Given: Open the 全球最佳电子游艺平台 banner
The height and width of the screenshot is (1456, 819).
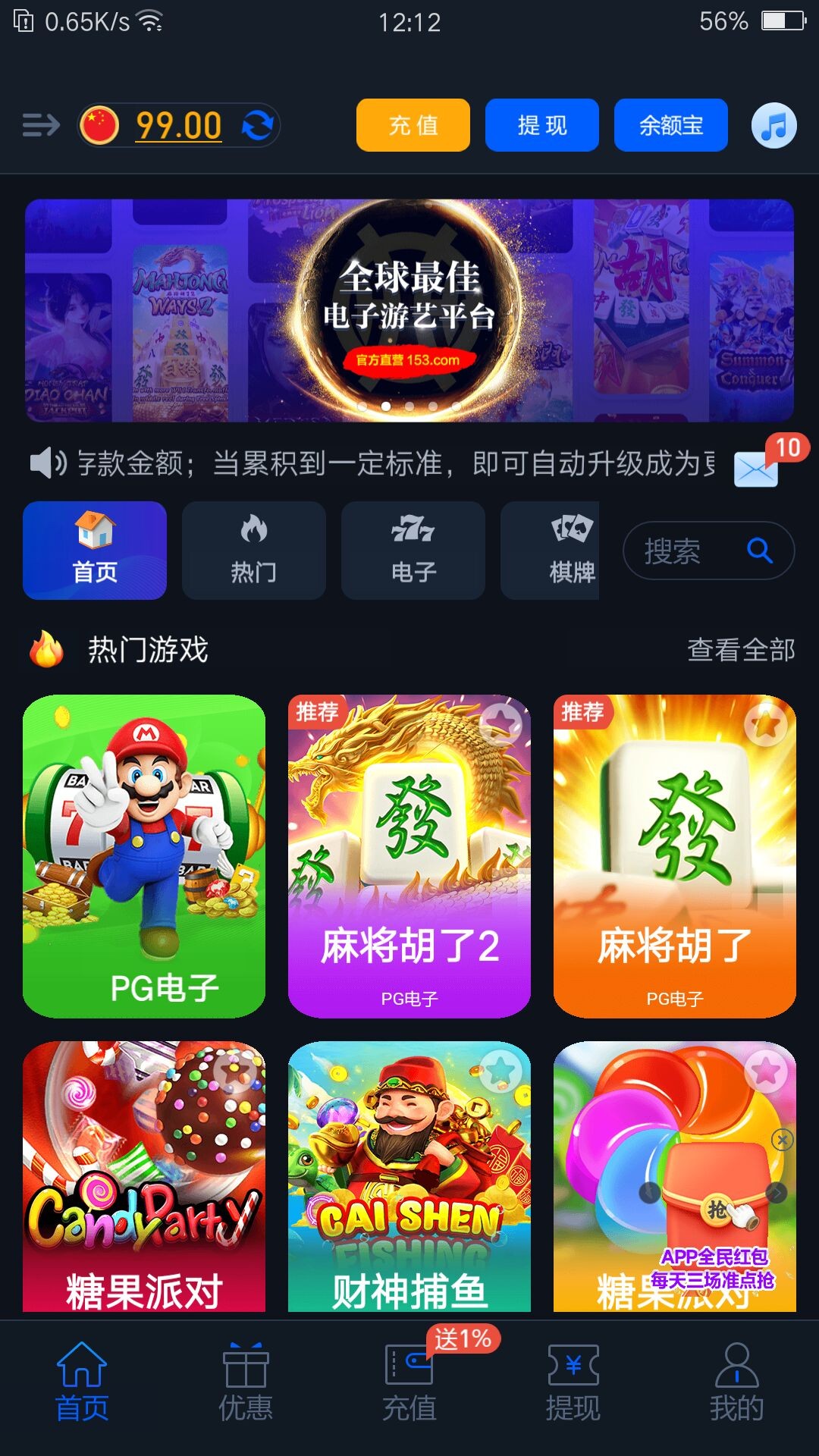Looking at the screenshot, I should tap(409, 310).
